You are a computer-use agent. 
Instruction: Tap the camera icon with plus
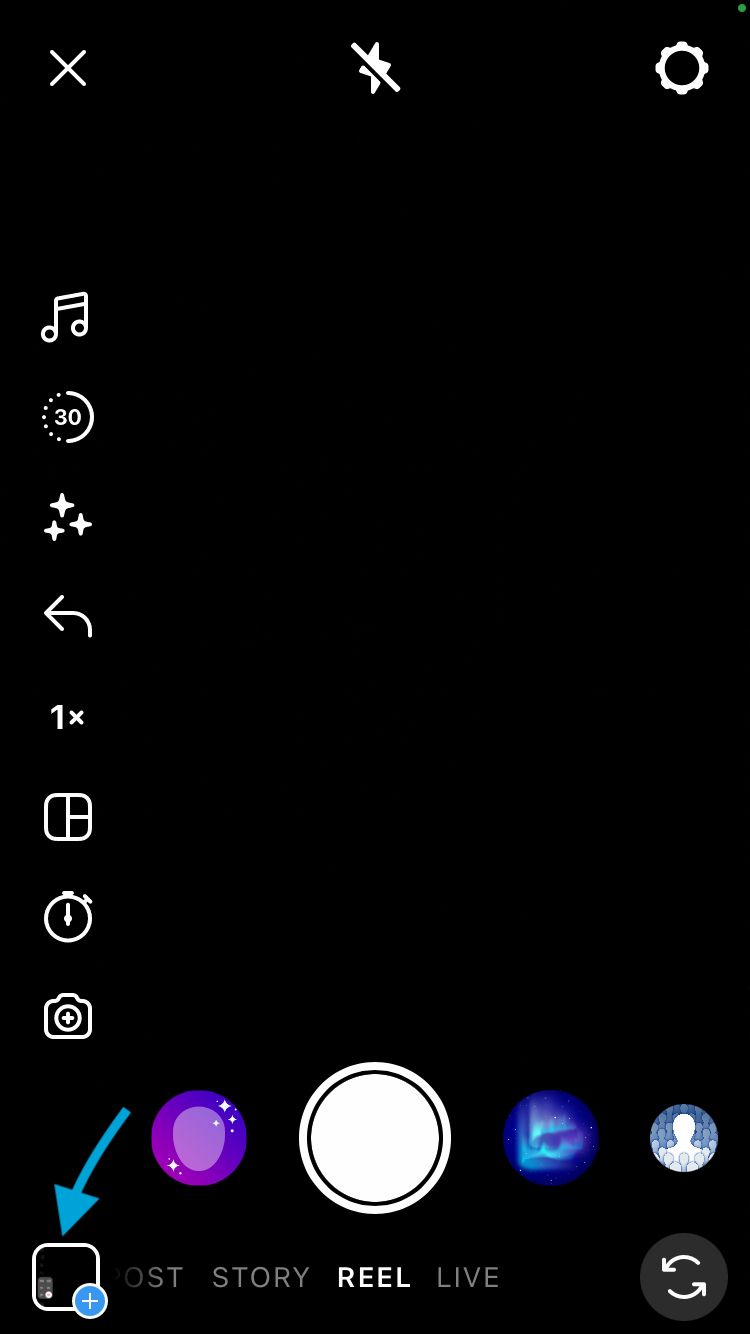[x=68, y=1017]
